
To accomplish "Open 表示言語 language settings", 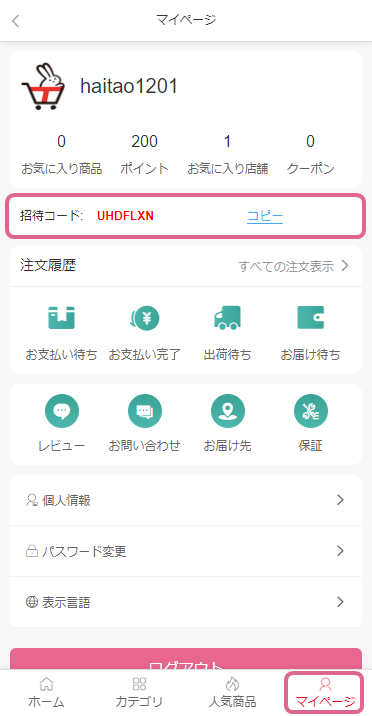I will (x=186, y=602).
